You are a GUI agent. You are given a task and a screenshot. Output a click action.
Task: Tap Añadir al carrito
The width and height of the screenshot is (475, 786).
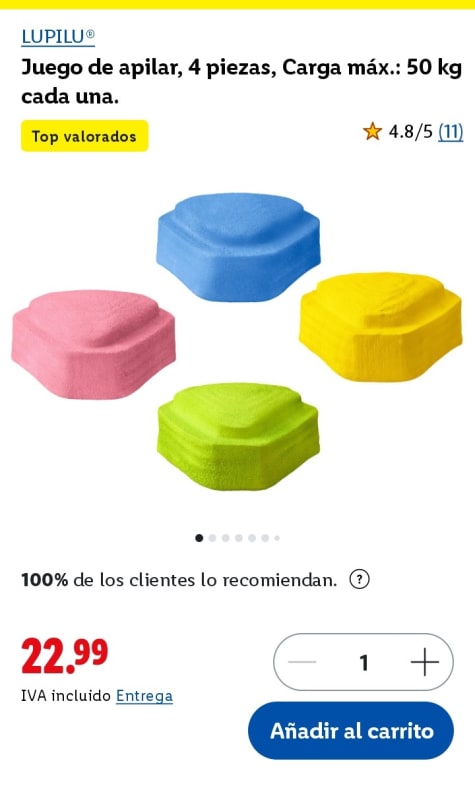coord(351,731)
